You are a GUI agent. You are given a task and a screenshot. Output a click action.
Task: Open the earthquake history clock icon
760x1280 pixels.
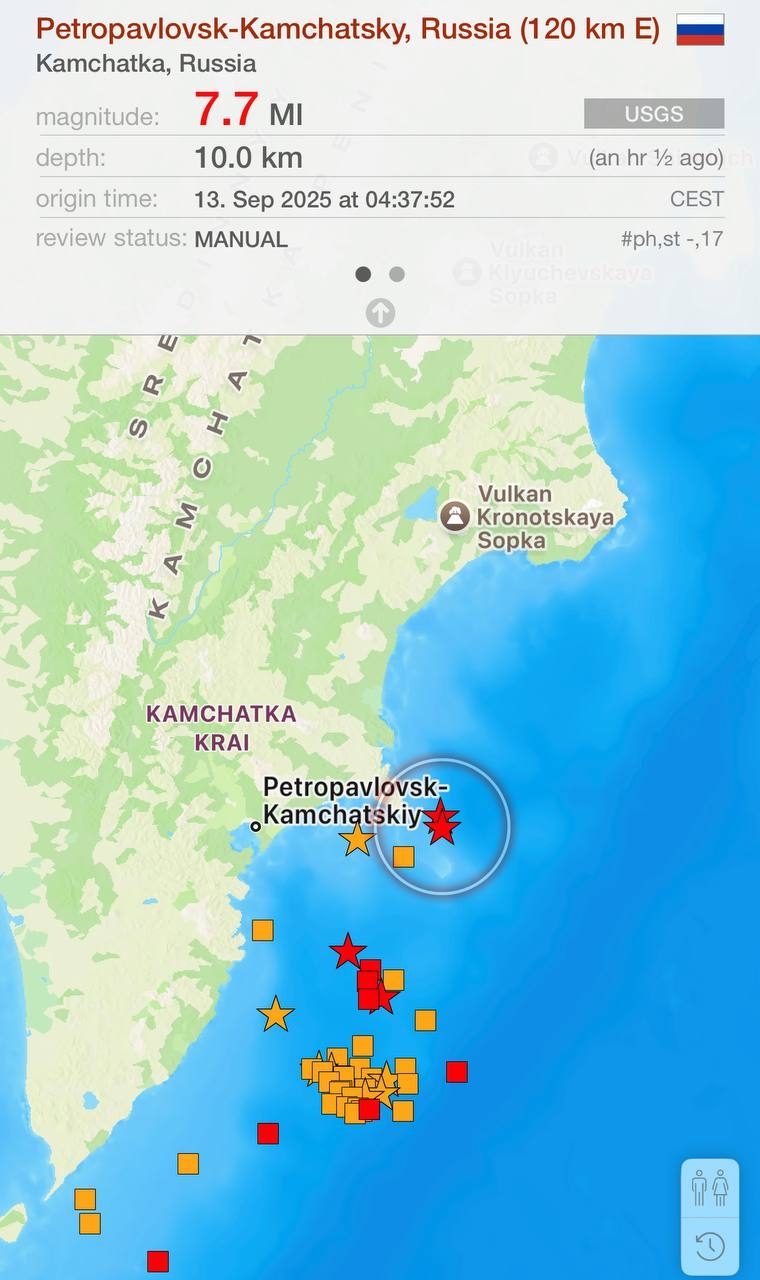710,1246
